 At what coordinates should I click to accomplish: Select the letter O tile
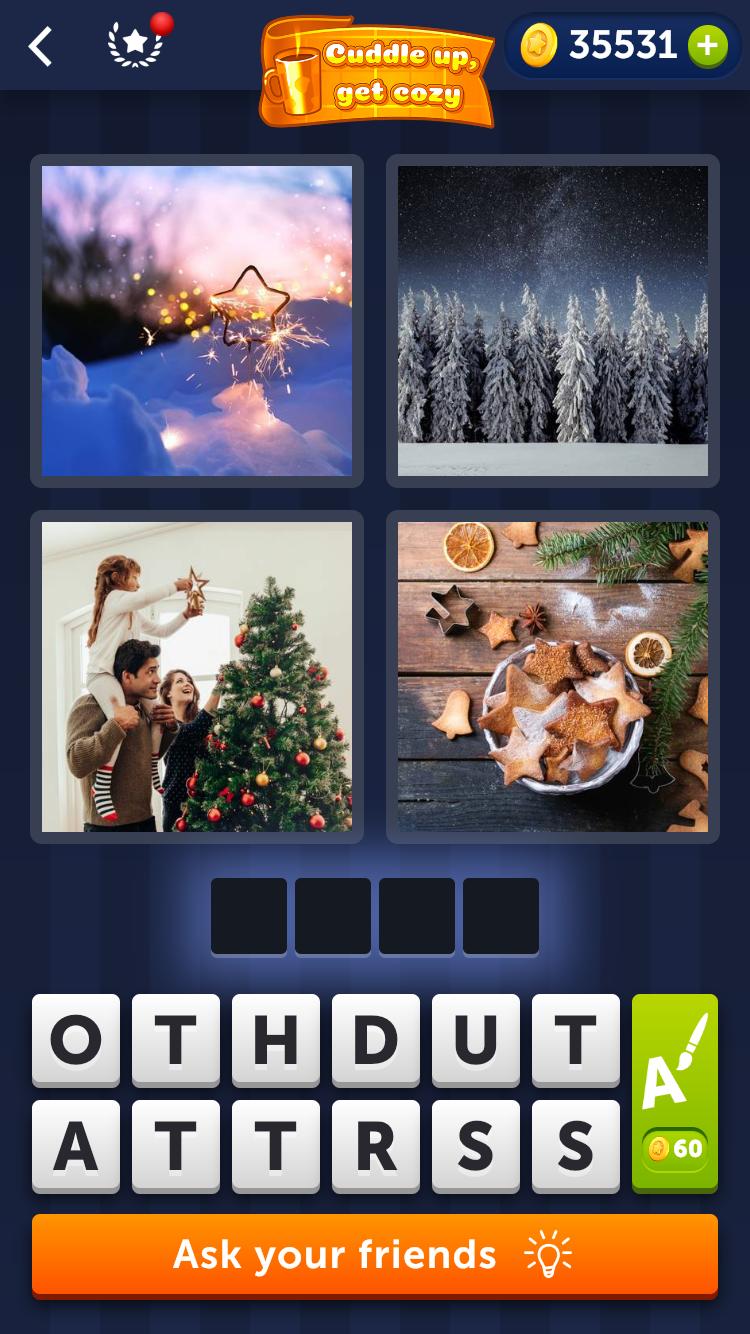click(x=76, y=1040)
